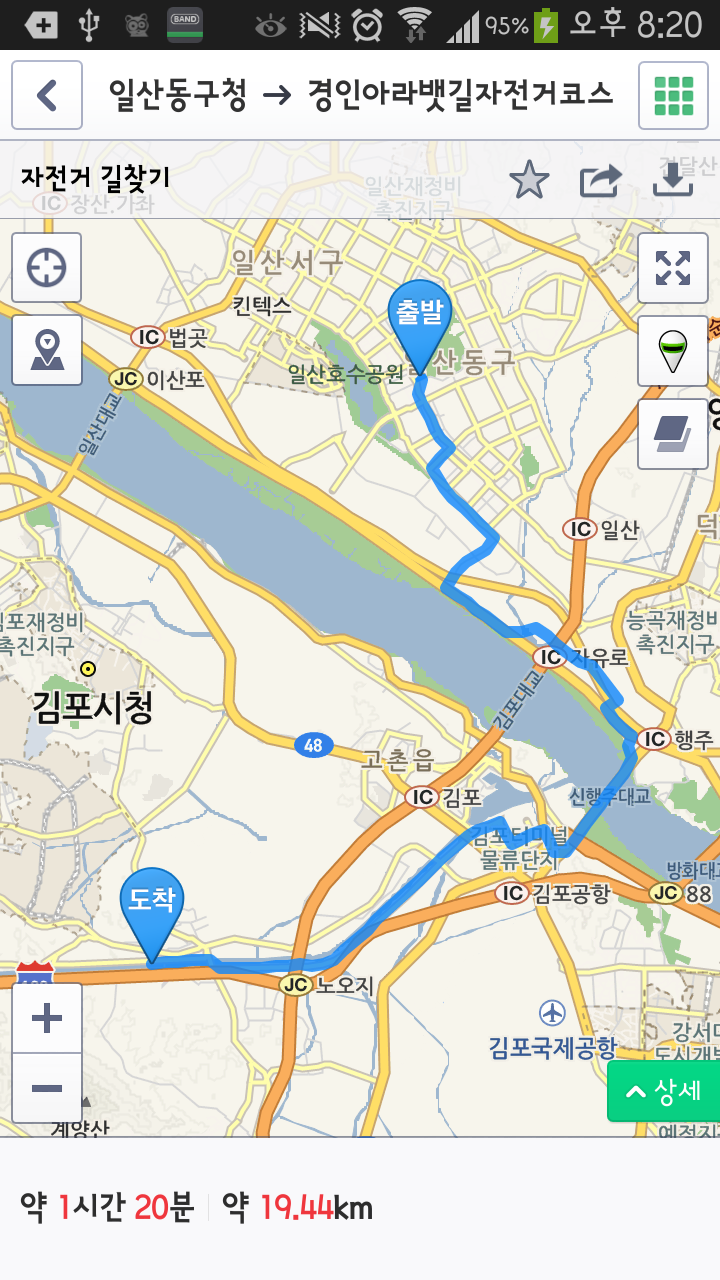Open the green grid menu
This screenshot has height=1280, width=720.
coord(673,95)
